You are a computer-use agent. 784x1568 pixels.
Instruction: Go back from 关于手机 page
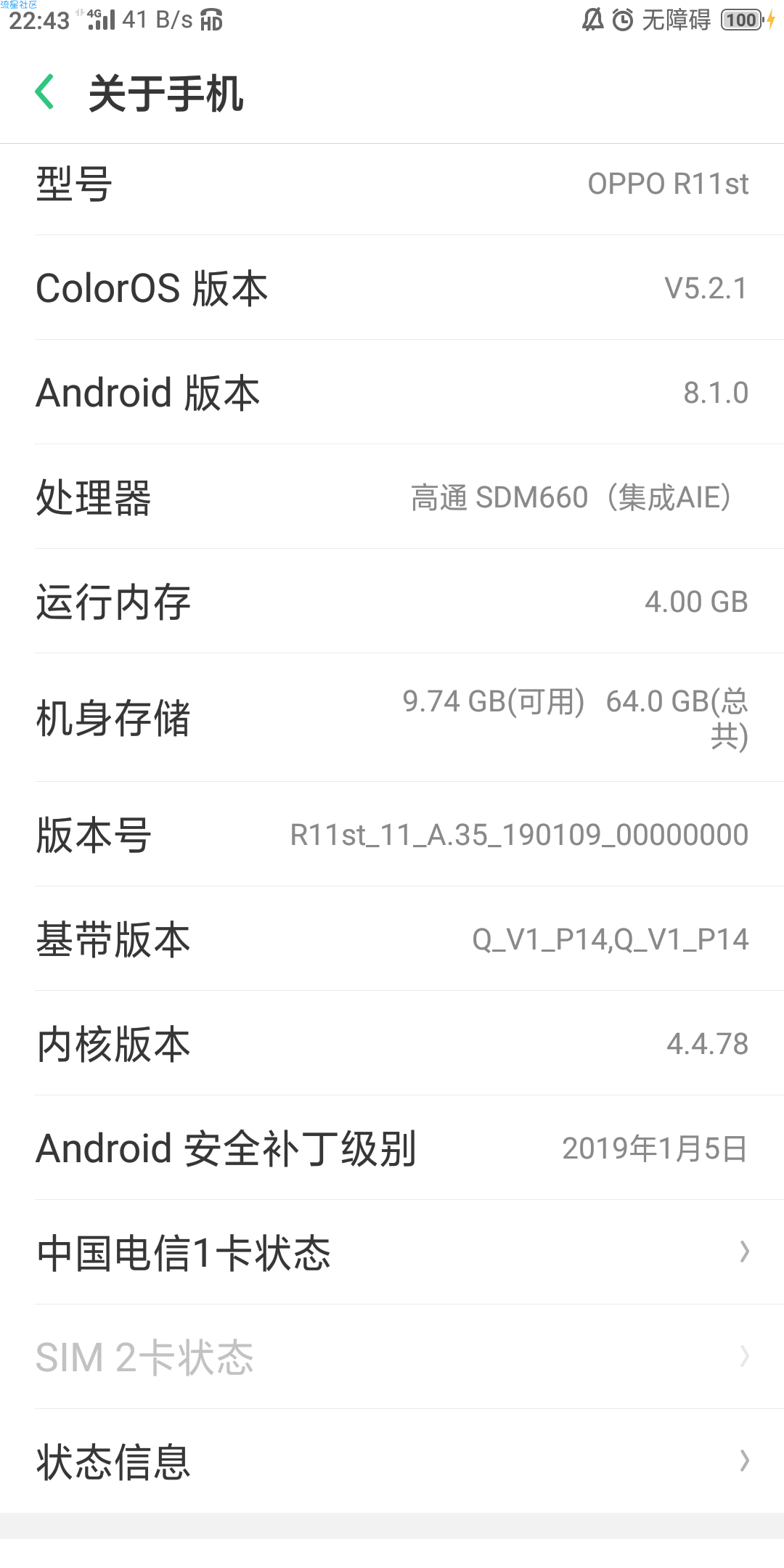[x=45, y=92]
